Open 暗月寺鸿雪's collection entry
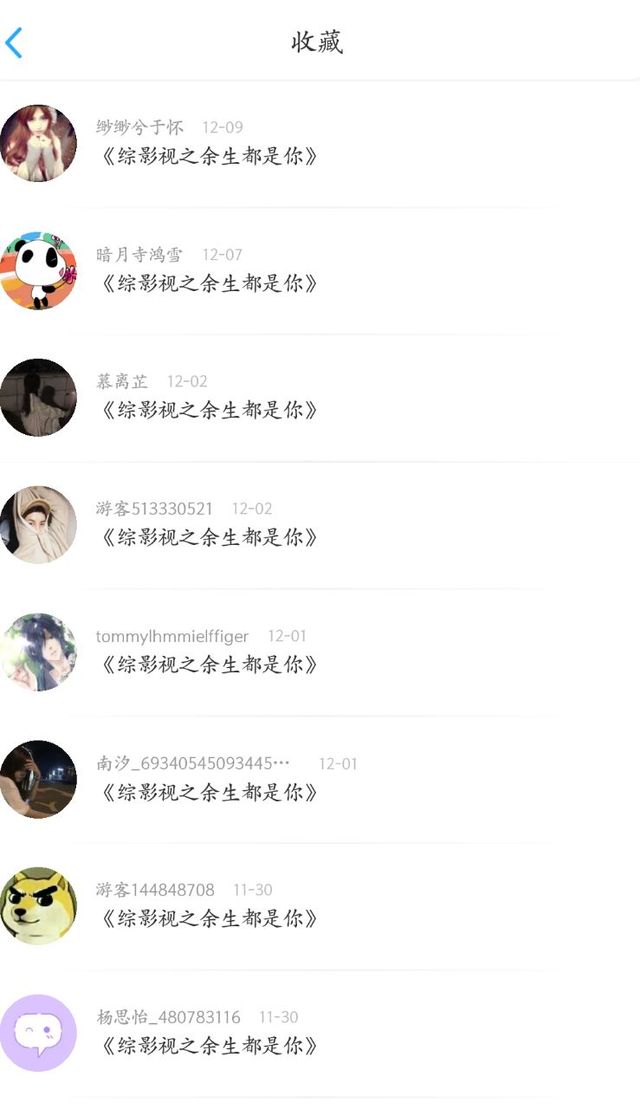The width and height of the screenshot is (640, 1109). (x=320, y=271)
